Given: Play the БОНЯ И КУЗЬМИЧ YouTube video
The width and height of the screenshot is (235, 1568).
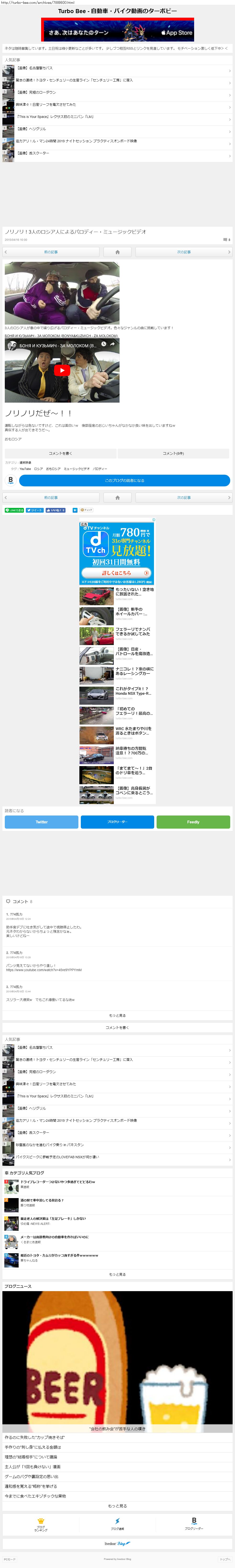Looking at the screenshot, I should click(62, 370).
